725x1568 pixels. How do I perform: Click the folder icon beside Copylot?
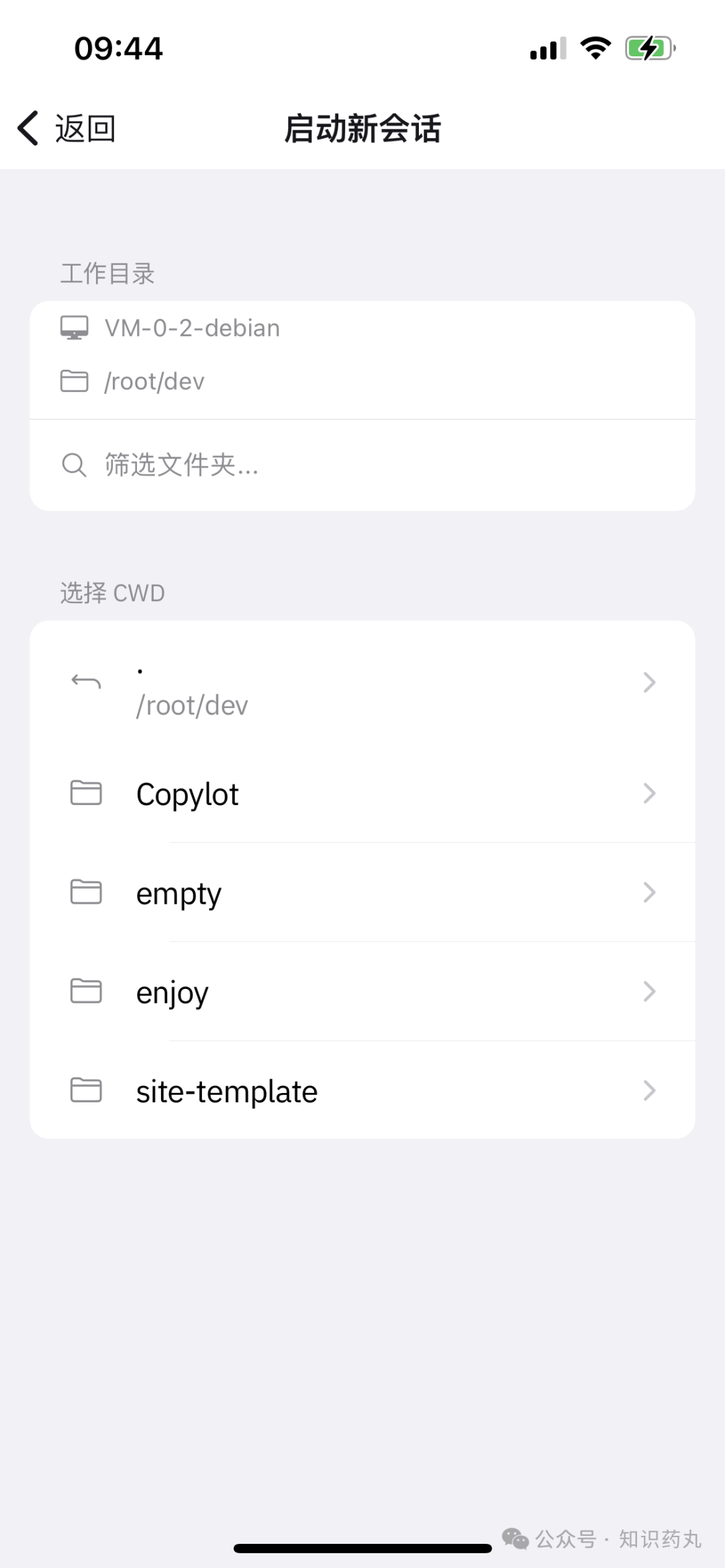coord(85,792)
